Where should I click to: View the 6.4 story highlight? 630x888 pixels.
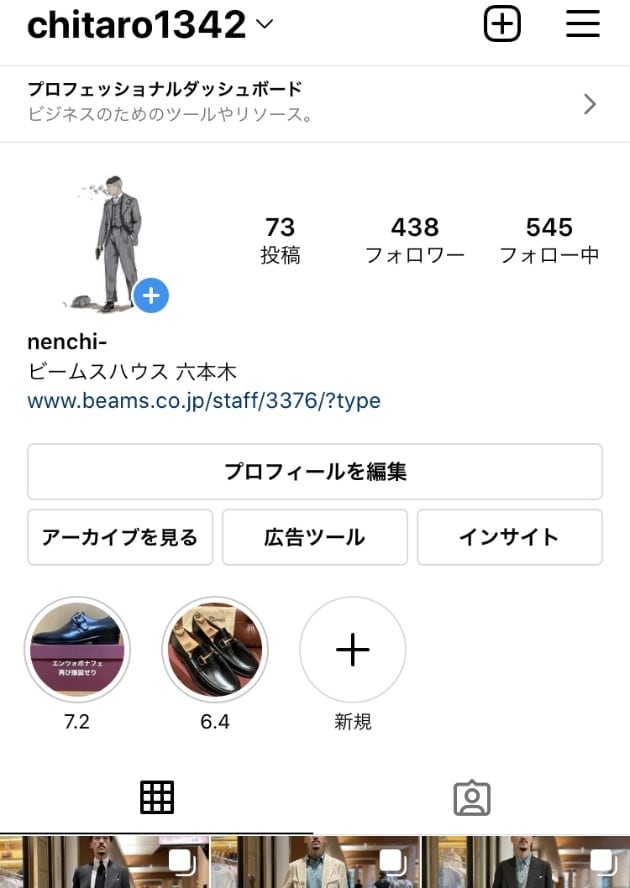point(215,650)
